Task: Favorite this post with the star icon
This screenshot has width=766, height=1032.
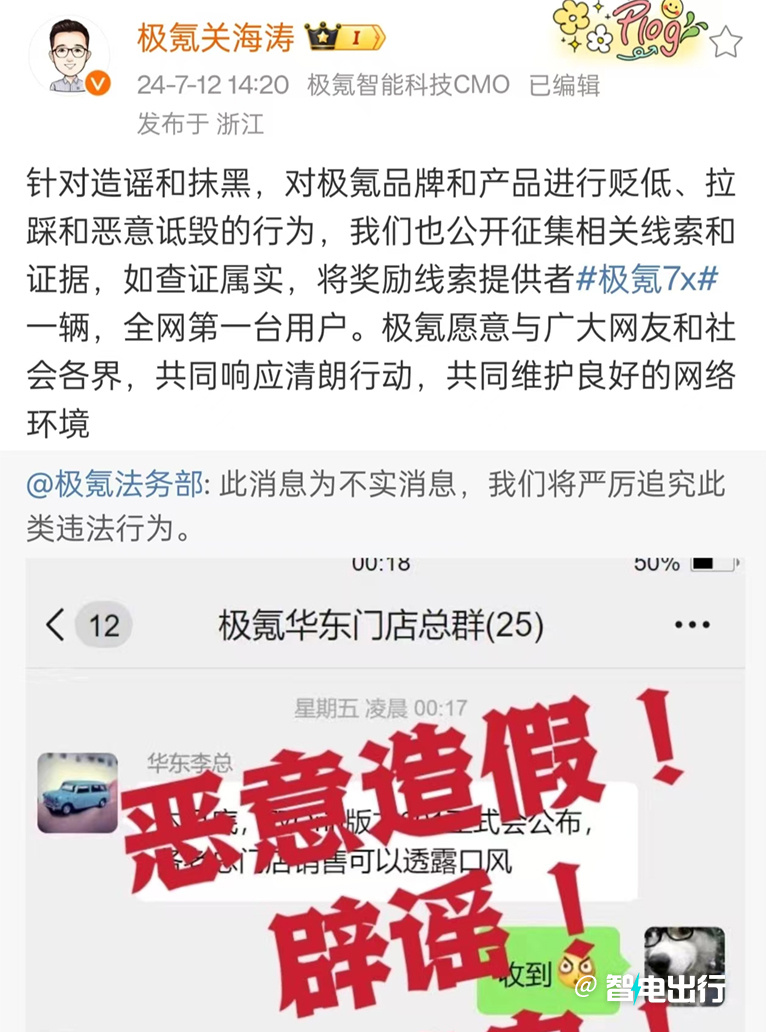Action: tap(728, 41)
